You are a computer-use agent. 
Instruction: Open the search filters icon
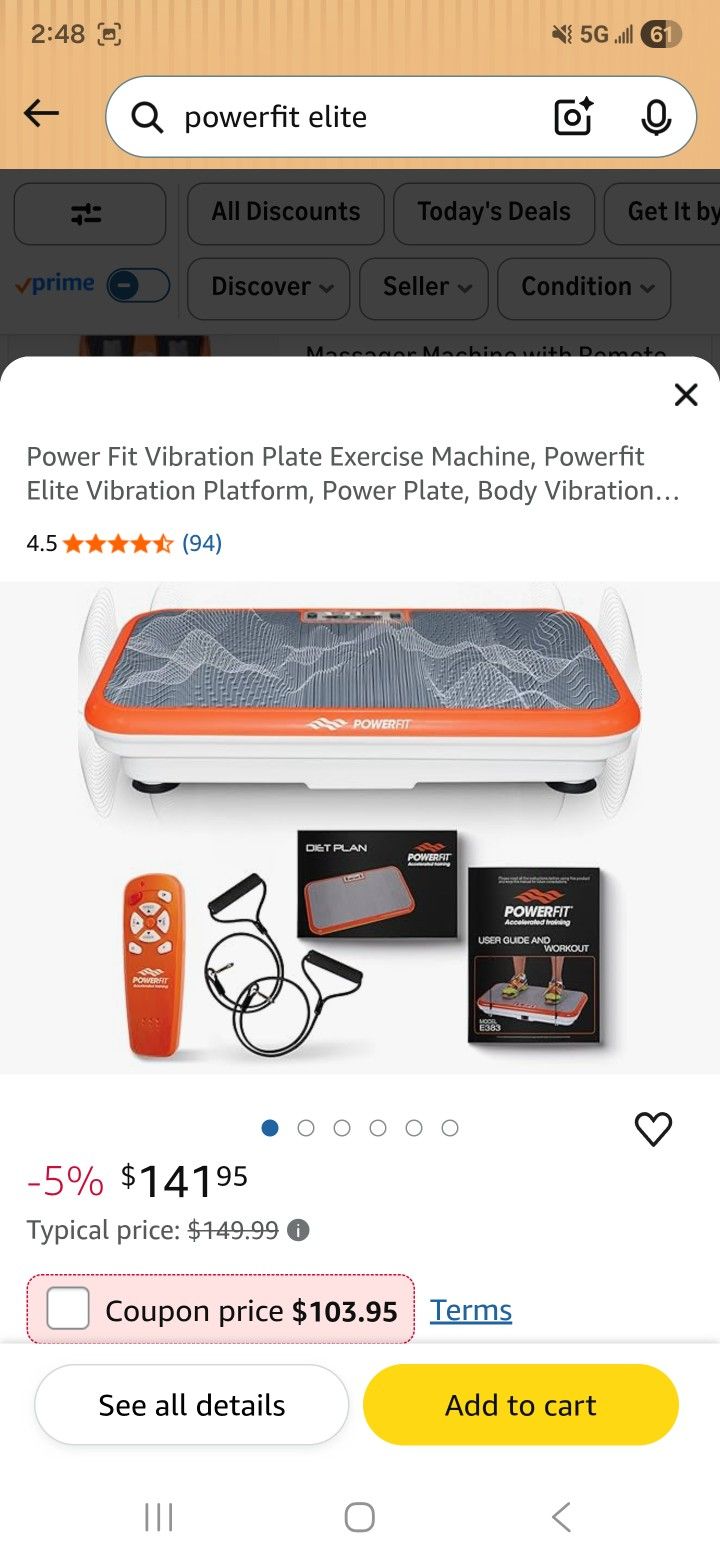89,213
